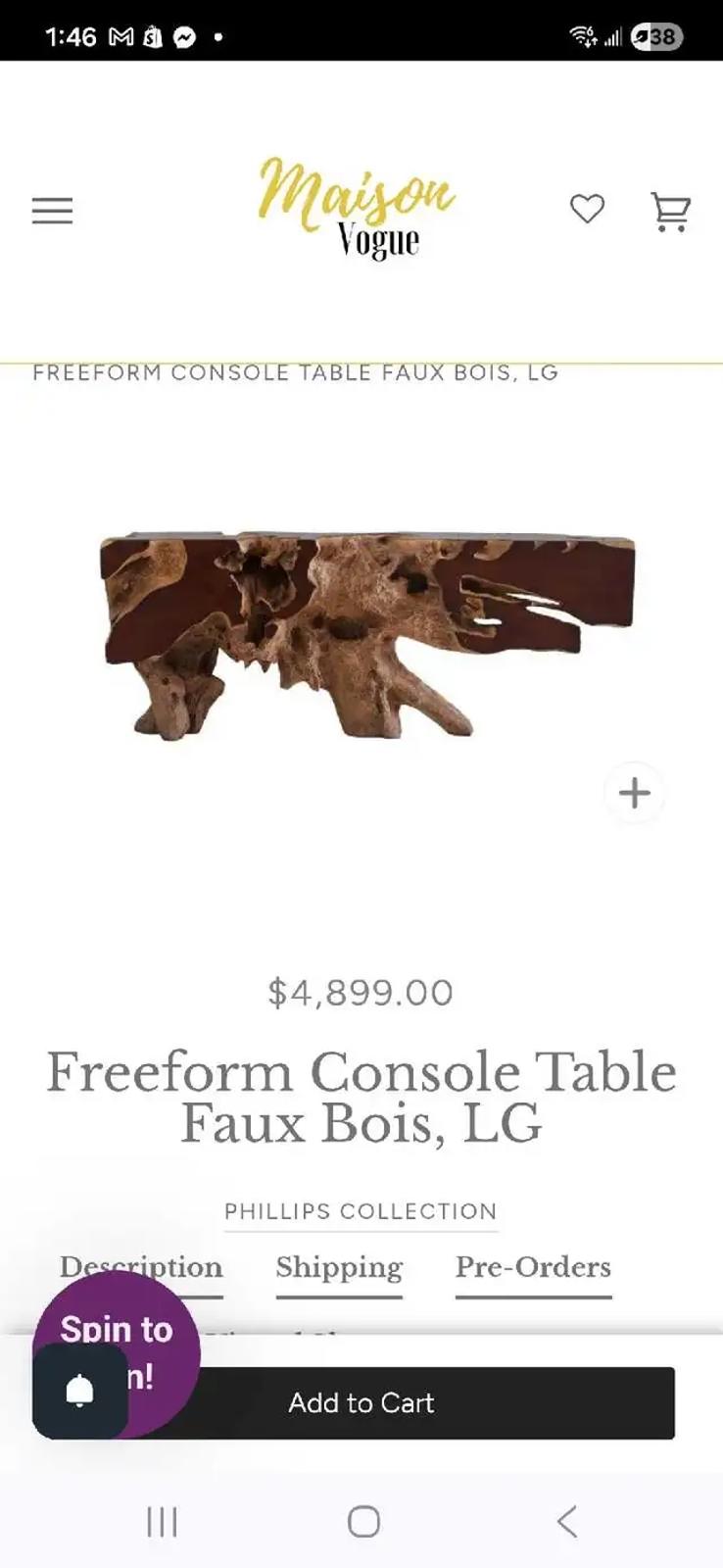Open the hamburger menu
This screenshot has width=723, height=1568.
(52, 211)
